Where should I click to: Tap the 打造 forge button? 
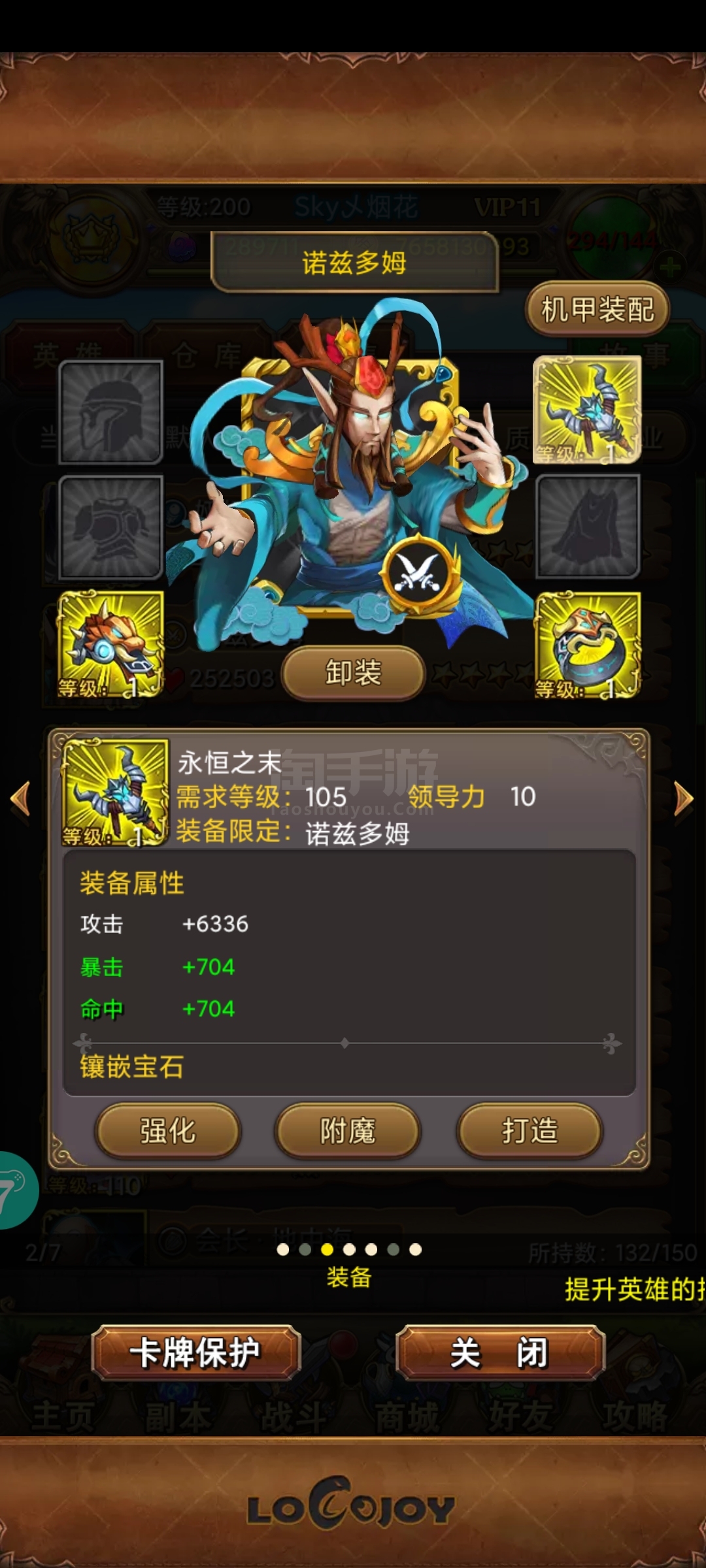click(529, 1130)
